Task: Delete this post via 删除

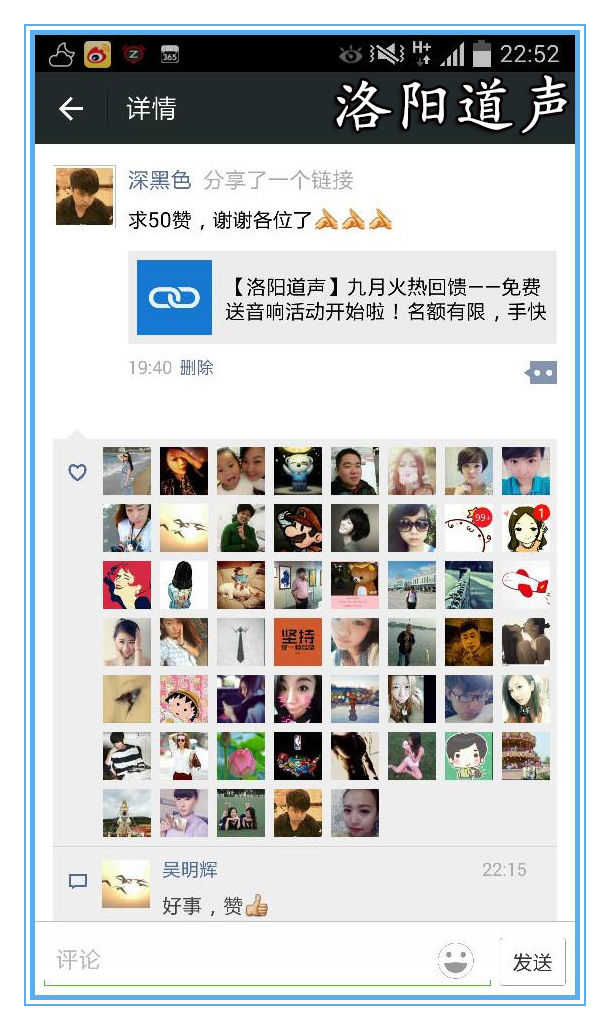Action: (x=196, y=368)
